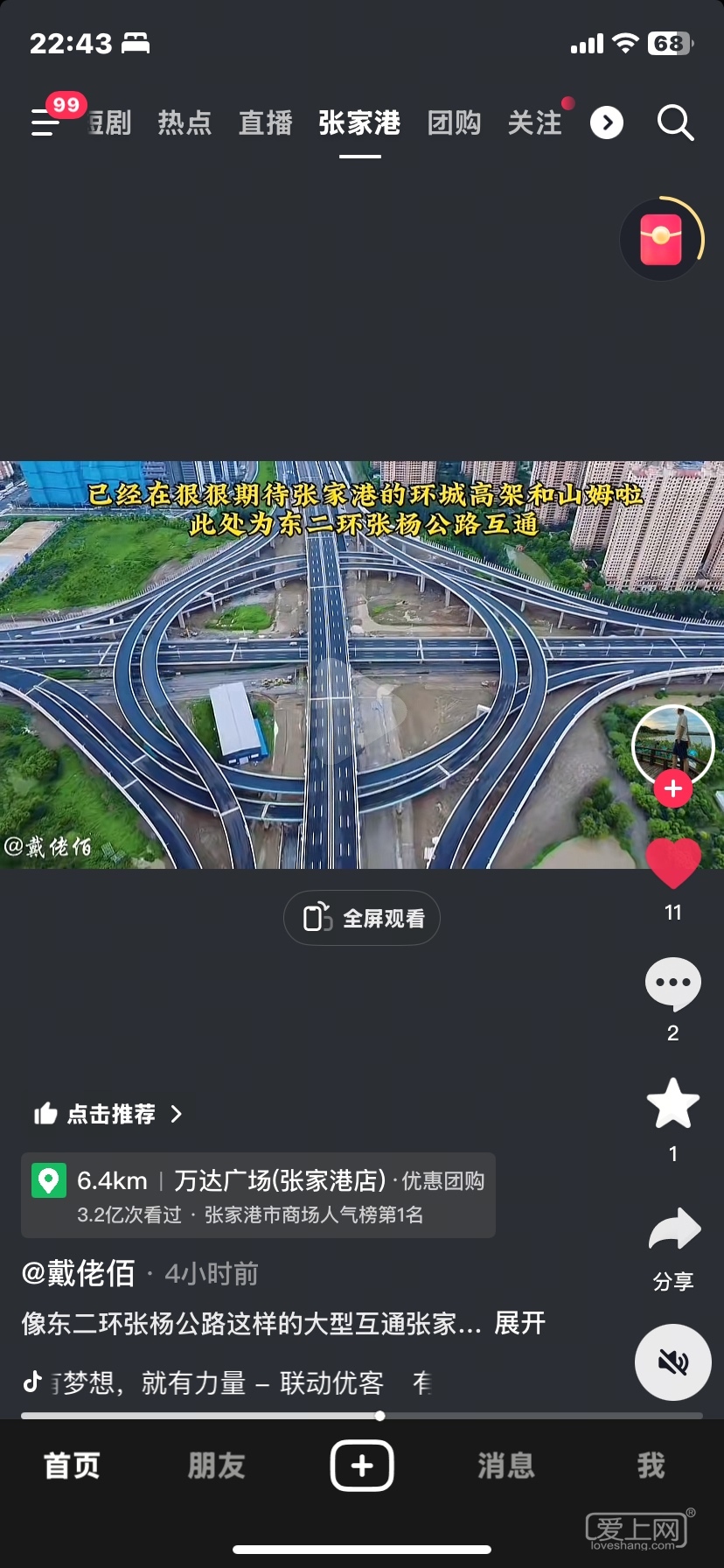This screenshot has height=1568, width=724.
Task: Open the search magnifier
Action: [x=675, y=123]
